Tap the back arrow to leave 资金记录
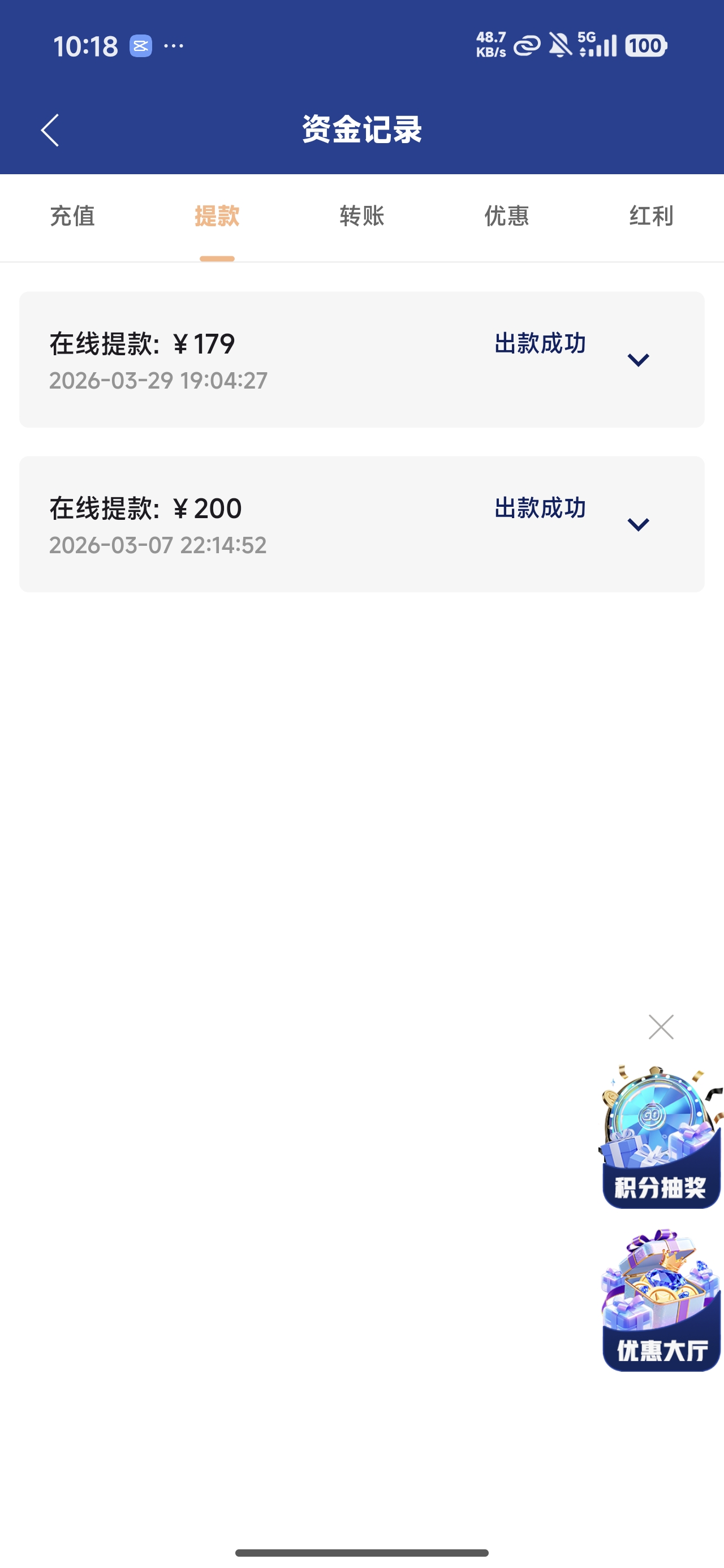This screenshot has width=724, height=1568. pyautogui.click(x=50, y=131)
